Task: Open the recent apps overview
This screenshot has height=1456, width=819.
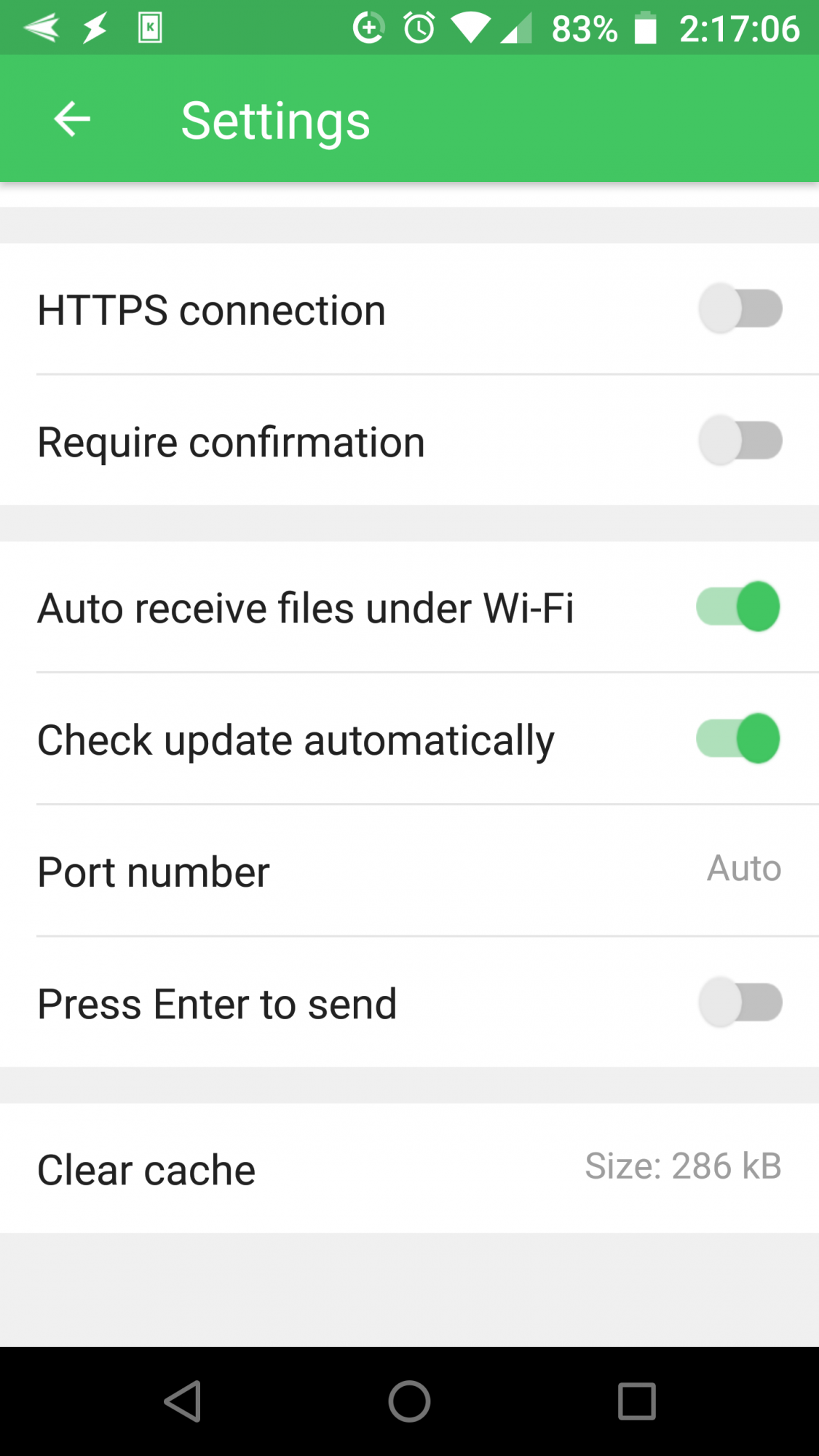Action: 637,1401
